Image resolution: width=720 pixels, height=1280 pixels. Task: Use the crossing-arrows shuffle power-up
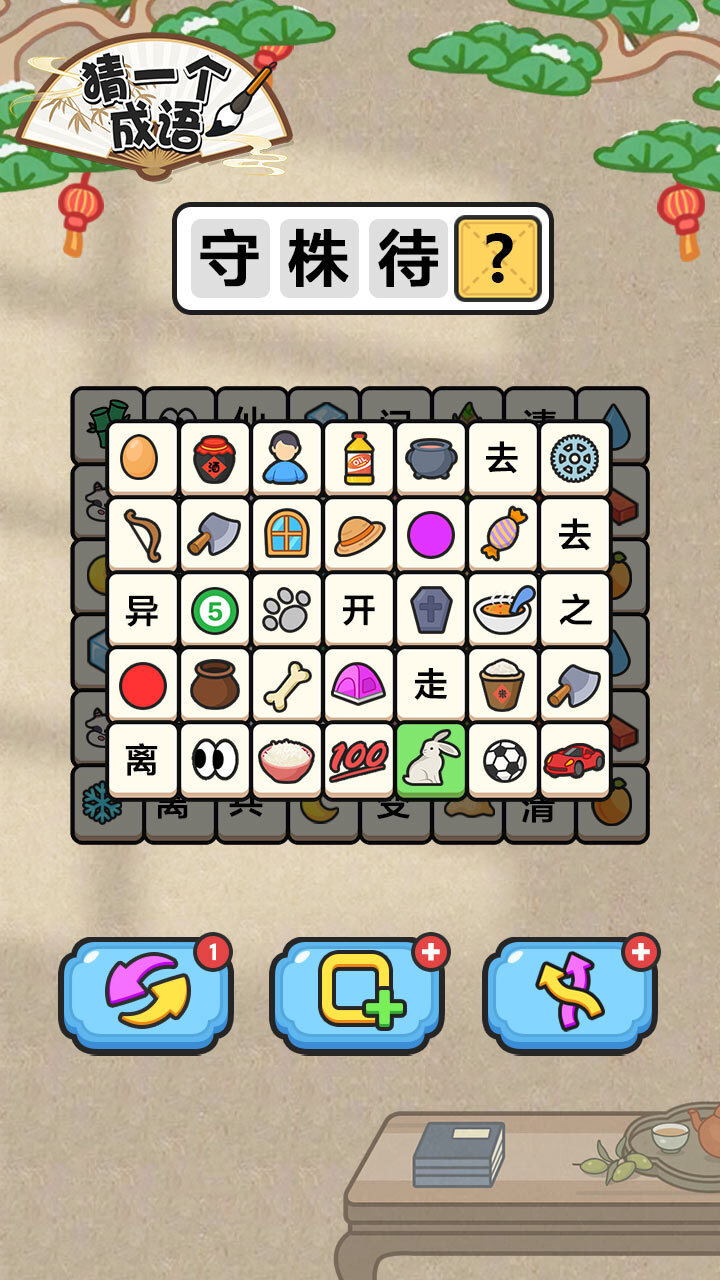(x=570, y=993)
